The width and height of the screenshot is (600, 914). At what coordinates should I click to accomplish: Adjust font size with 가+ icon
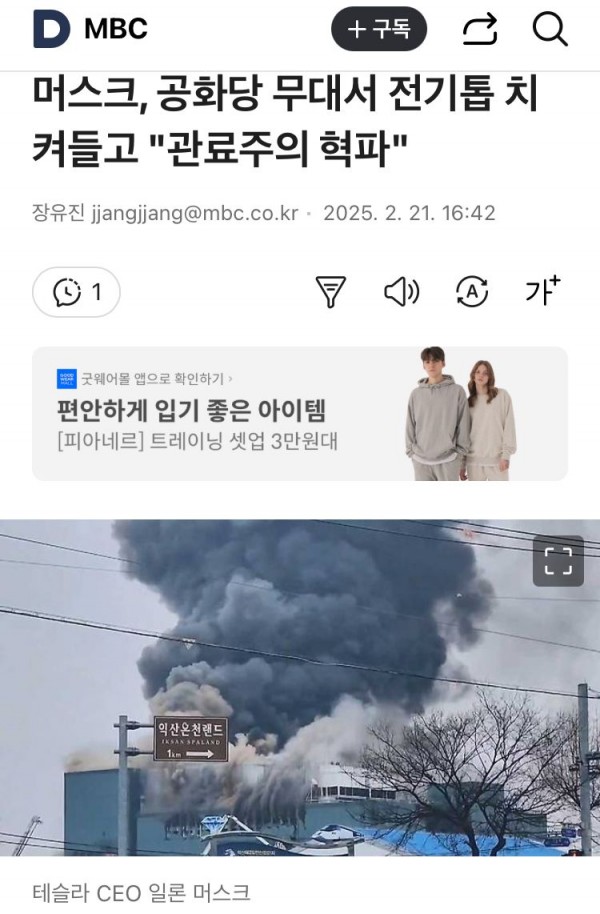(543, 291)
